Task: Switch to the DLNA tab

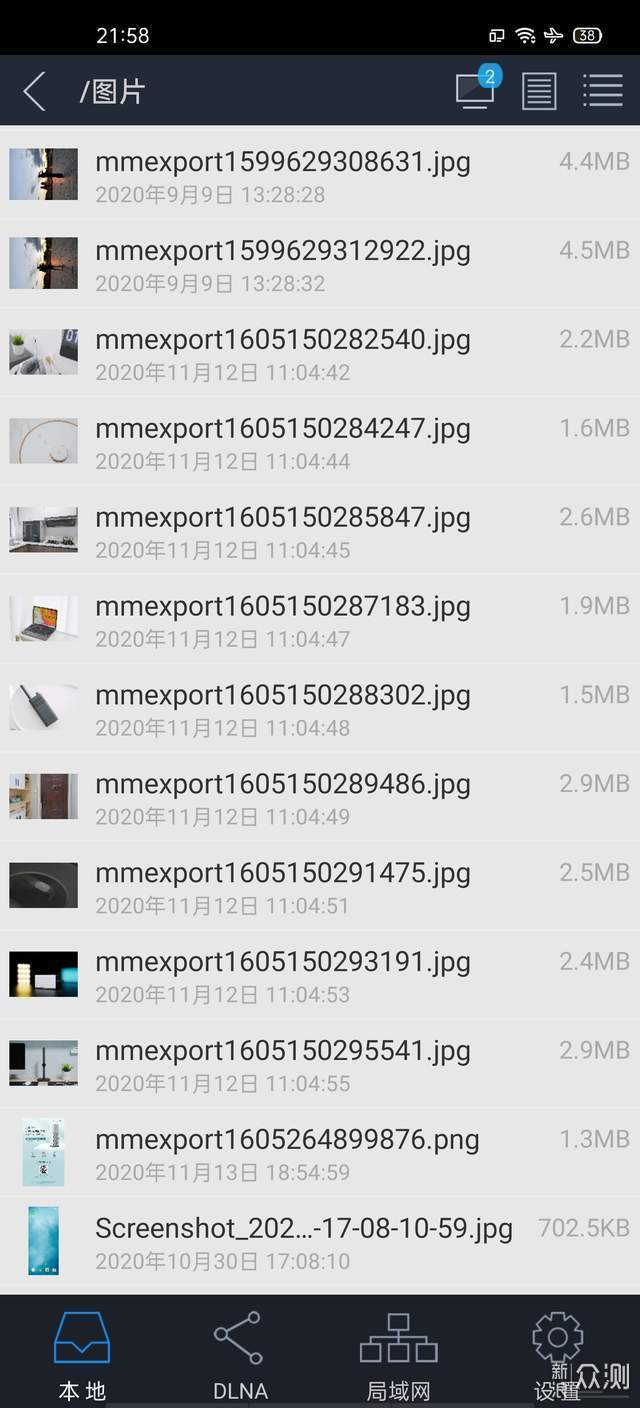Action: (240, 1352)
